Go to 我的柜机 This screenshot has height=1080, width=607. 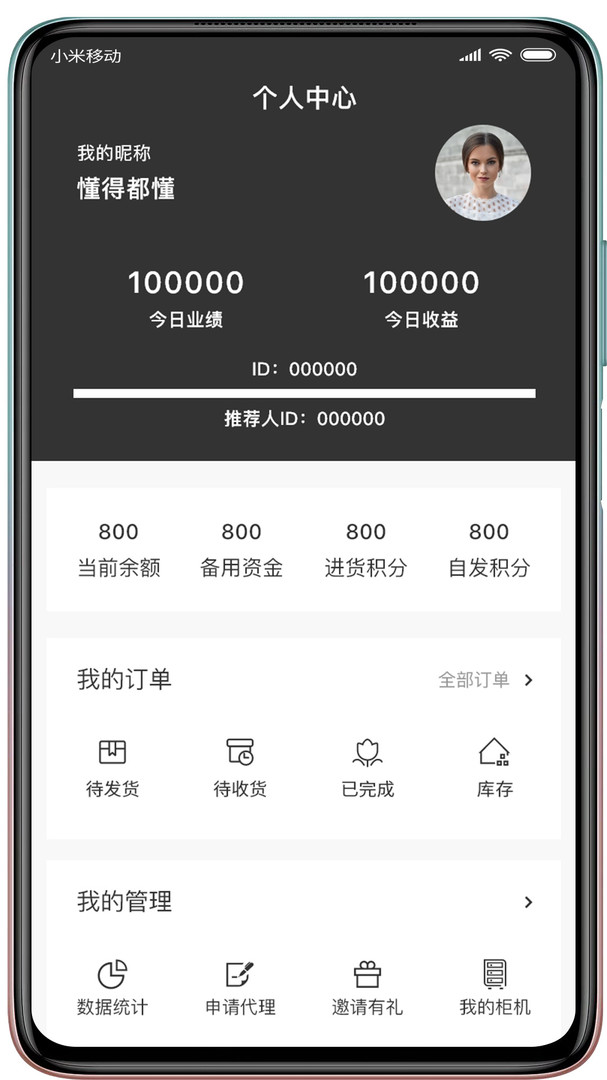[x=495, y=988]
